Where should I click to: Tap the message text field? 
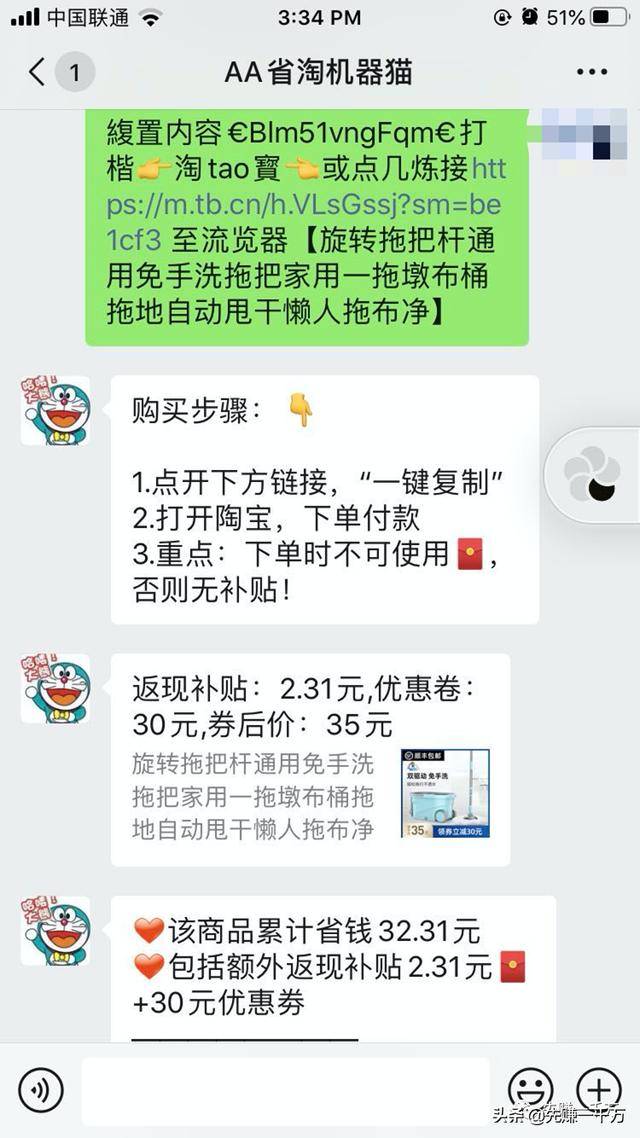(x=285, y=1091)
